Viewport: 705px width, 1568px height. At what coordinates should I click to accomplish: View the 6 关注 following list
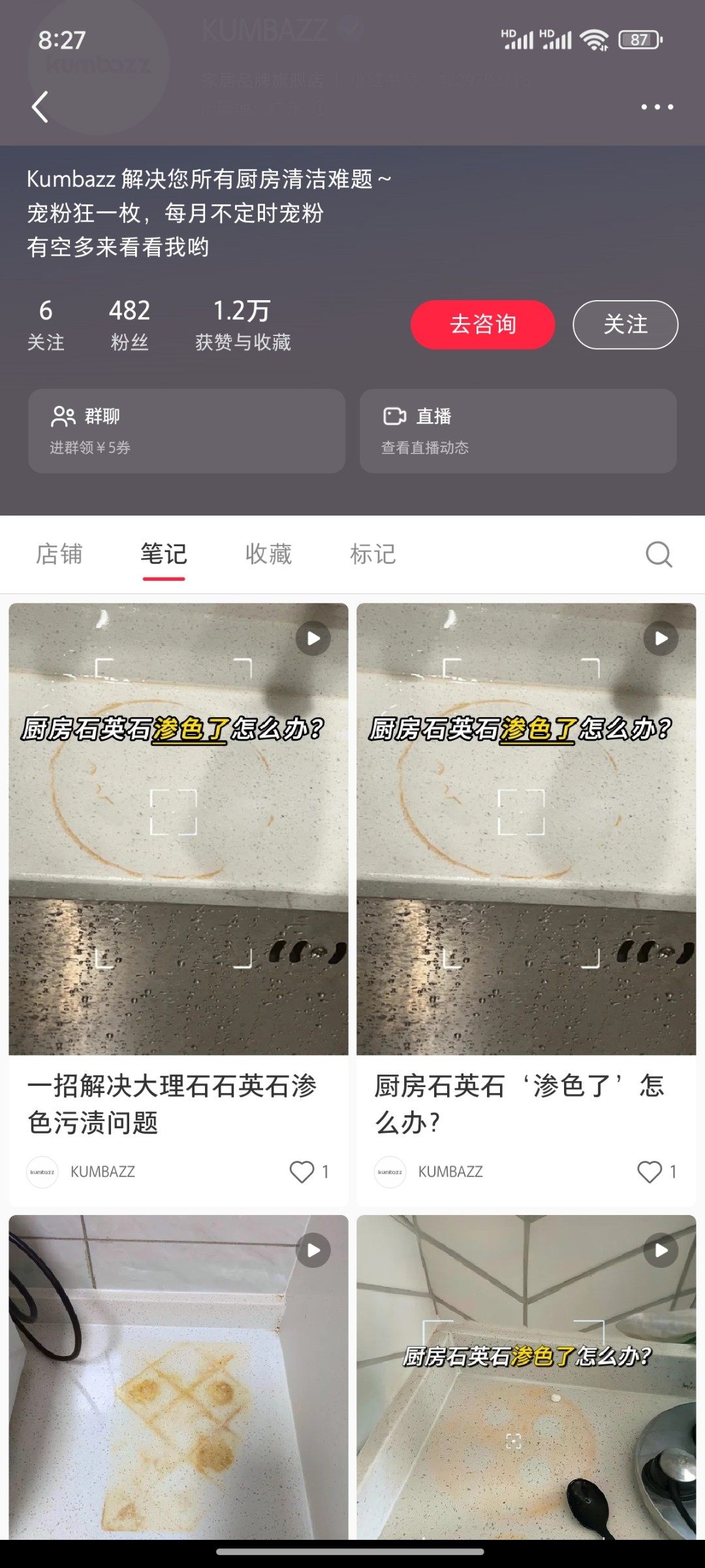coord(46,324)
